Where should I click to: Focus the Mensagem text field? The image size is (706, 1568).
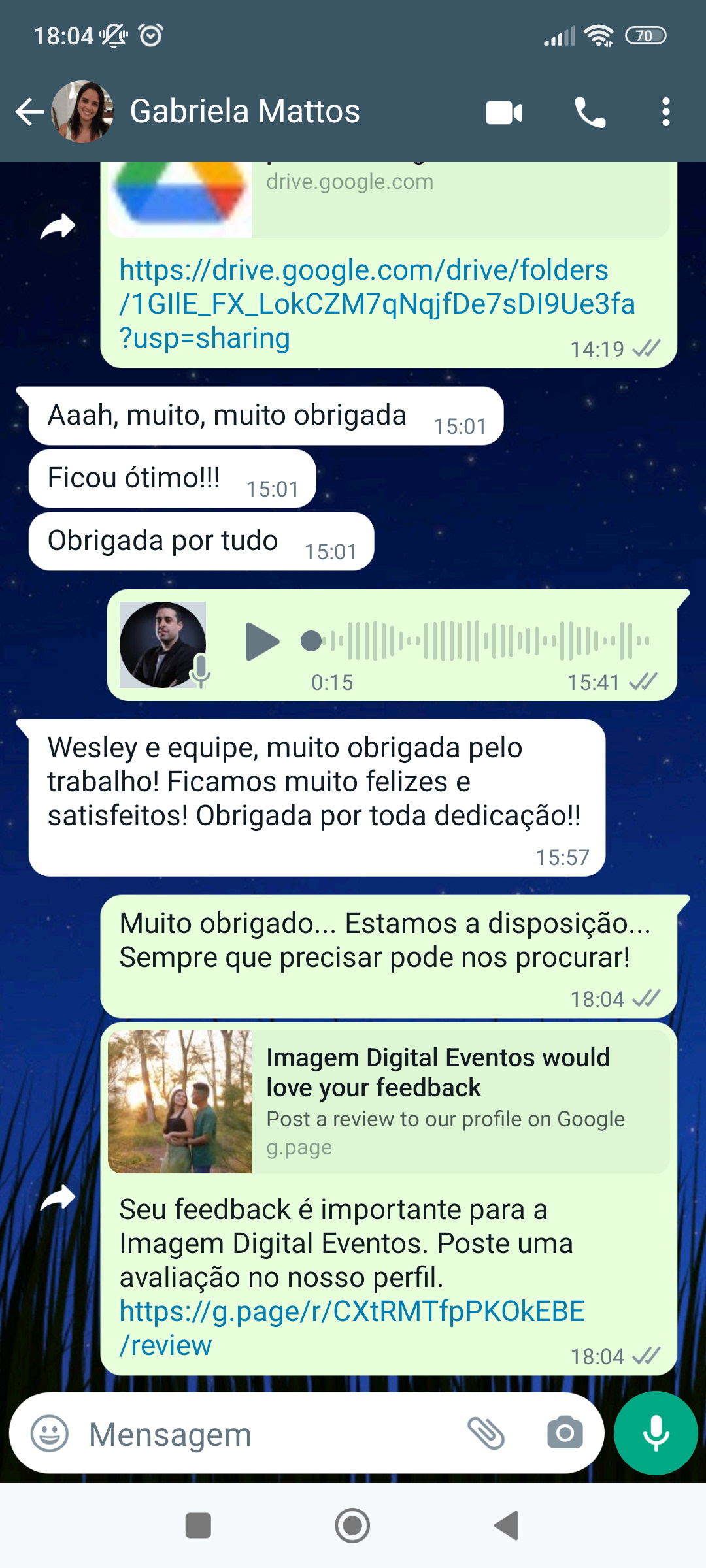(261, 1434)
